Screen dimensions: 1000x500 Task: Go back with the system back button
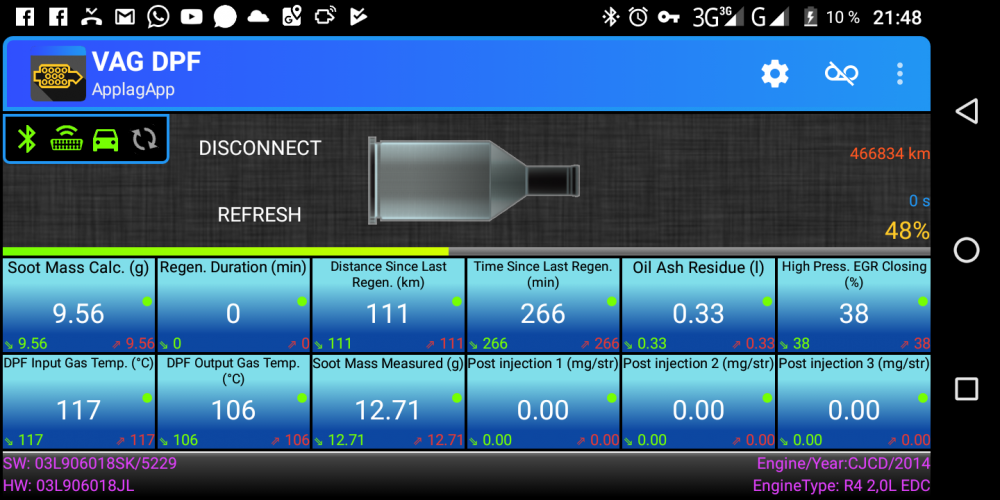966,111
